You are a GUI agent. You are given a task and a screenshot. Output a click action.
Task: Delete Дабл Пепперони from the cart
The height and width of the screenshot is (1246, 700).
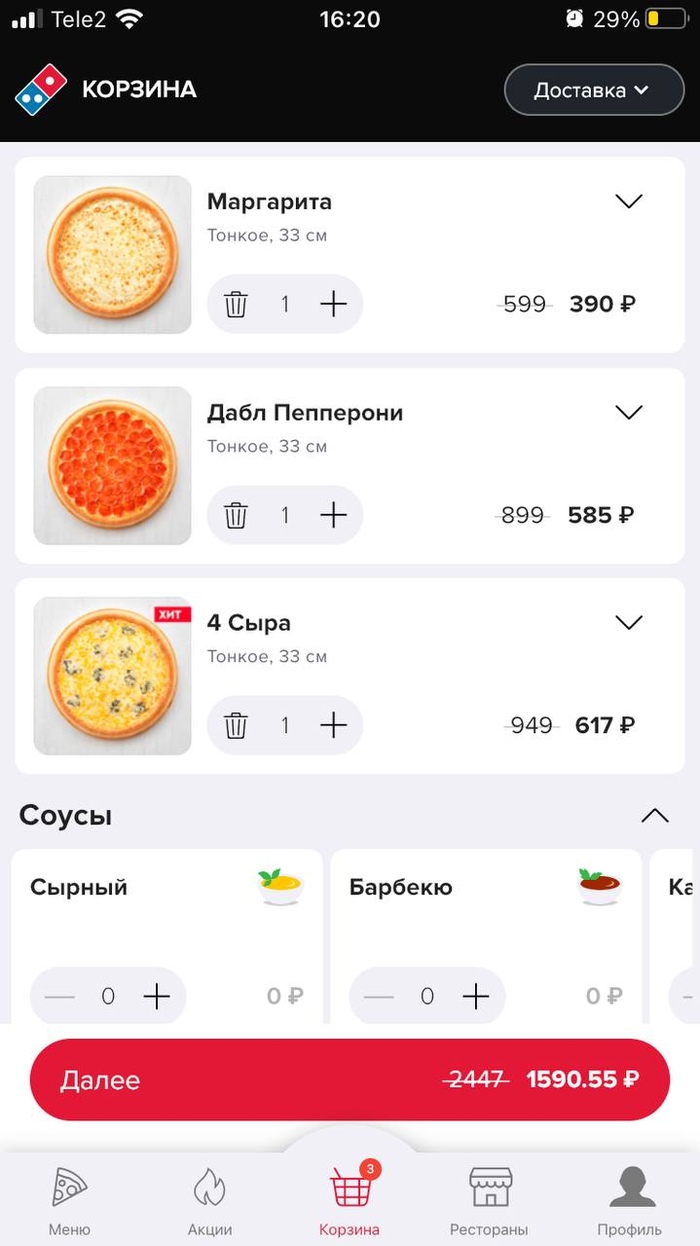coord(236,515)
